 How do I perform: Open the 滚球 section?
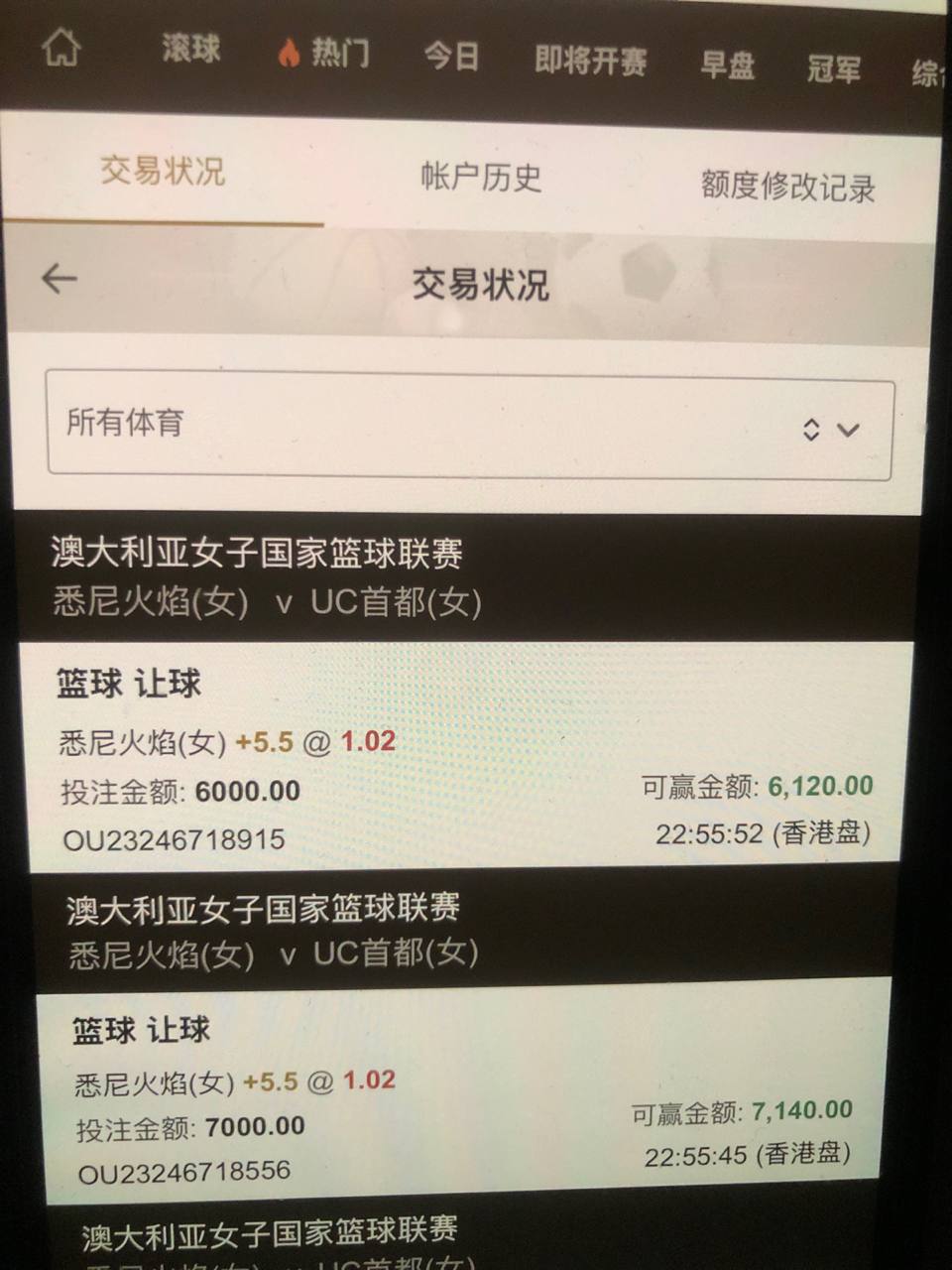[x=190, y=50]
